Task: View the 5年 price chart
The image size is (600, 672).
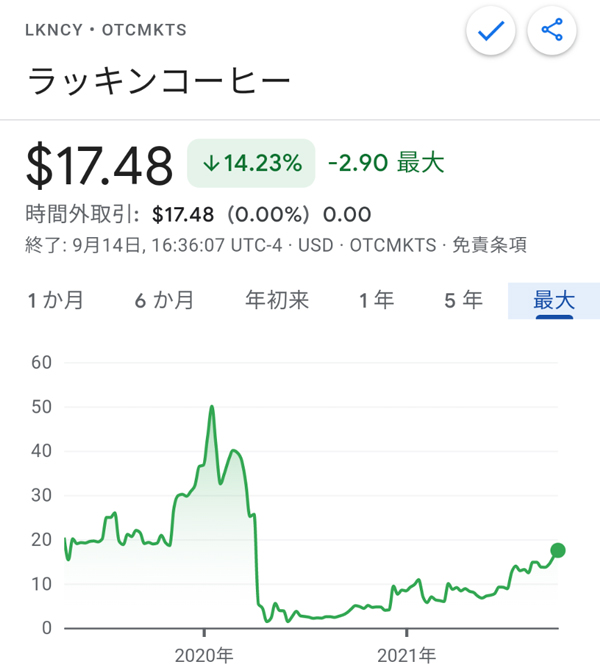Action: point(463,299)
